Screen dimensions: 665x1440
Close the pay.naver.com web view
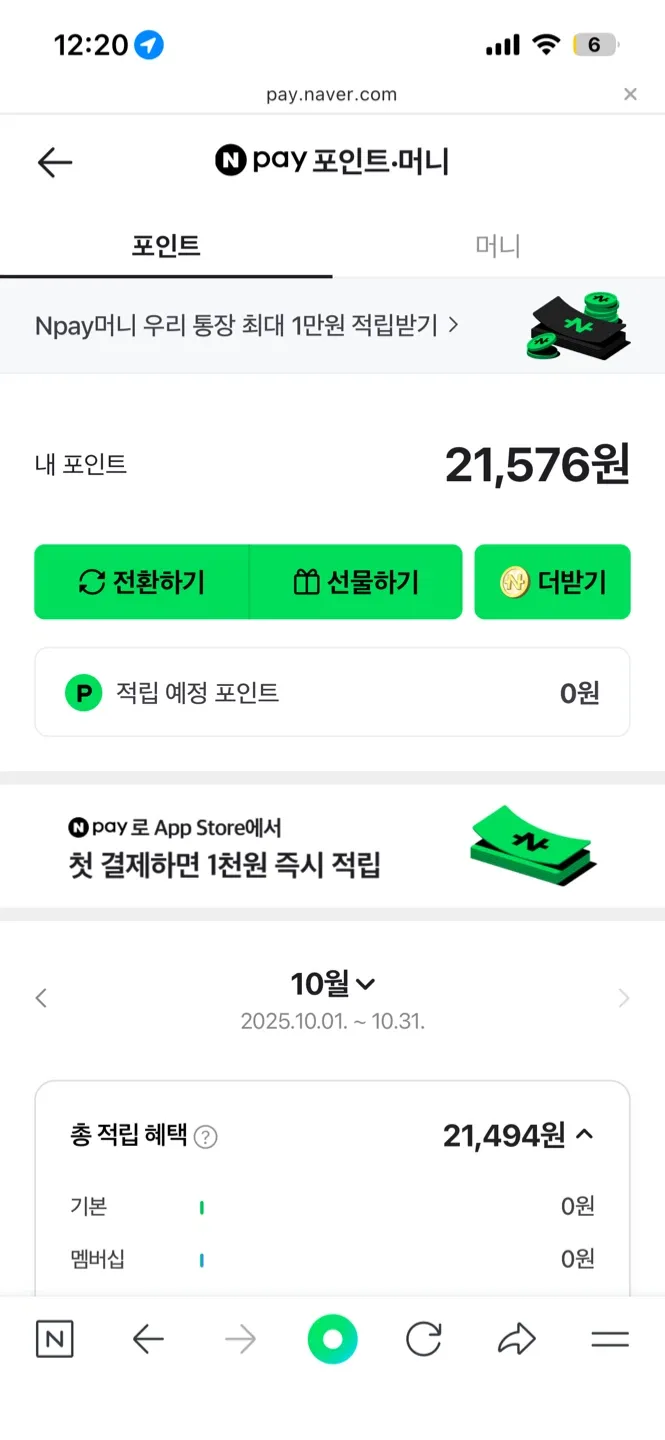tap(630, 94)
